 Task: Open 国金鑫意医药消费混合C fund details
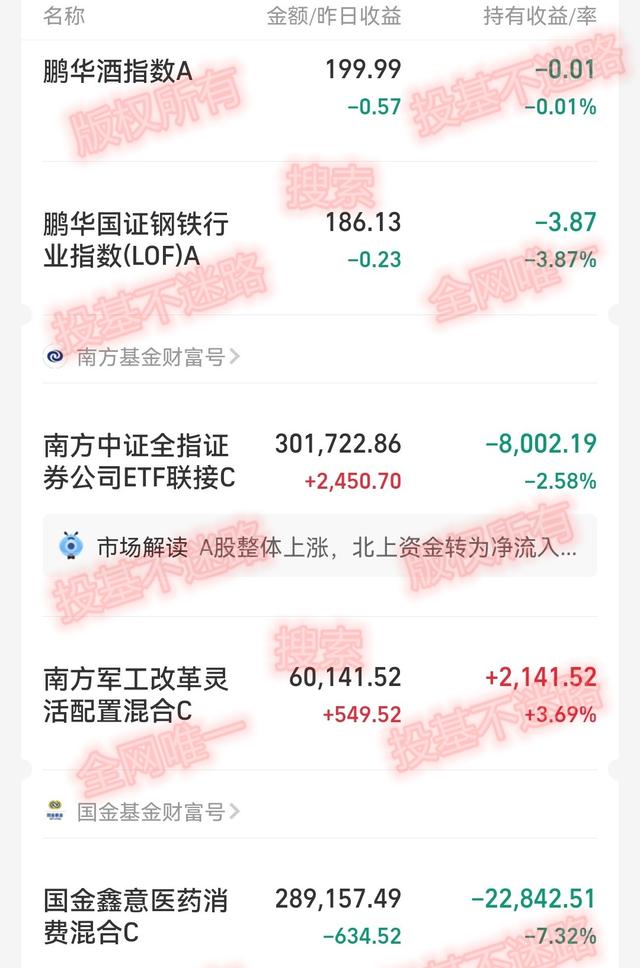click(x=136, y=916)
